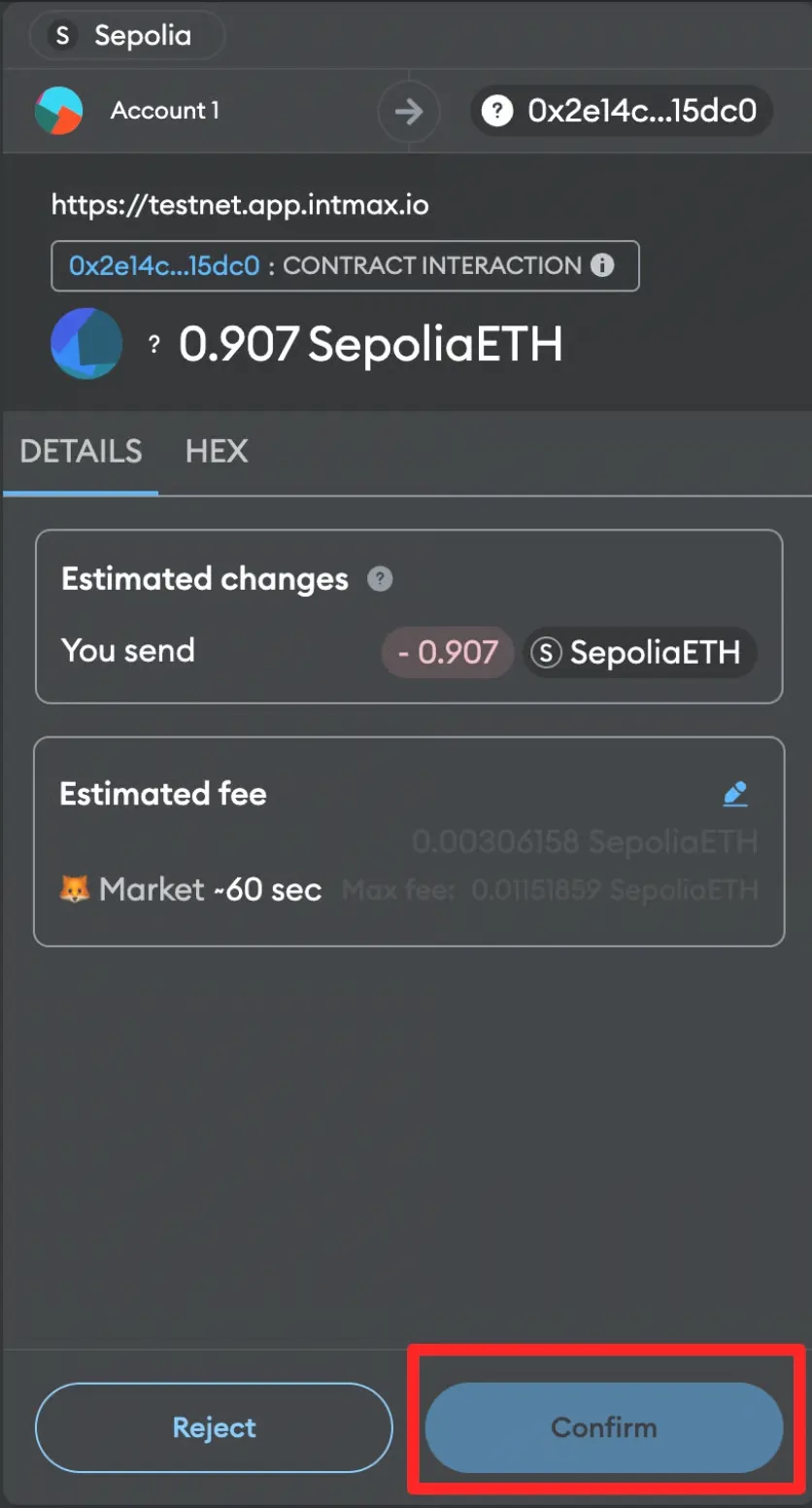Click the fox icon next to Market
The height and width of the screenshot is (1508, 812).
pyautogui.click(x=76, y=889)
